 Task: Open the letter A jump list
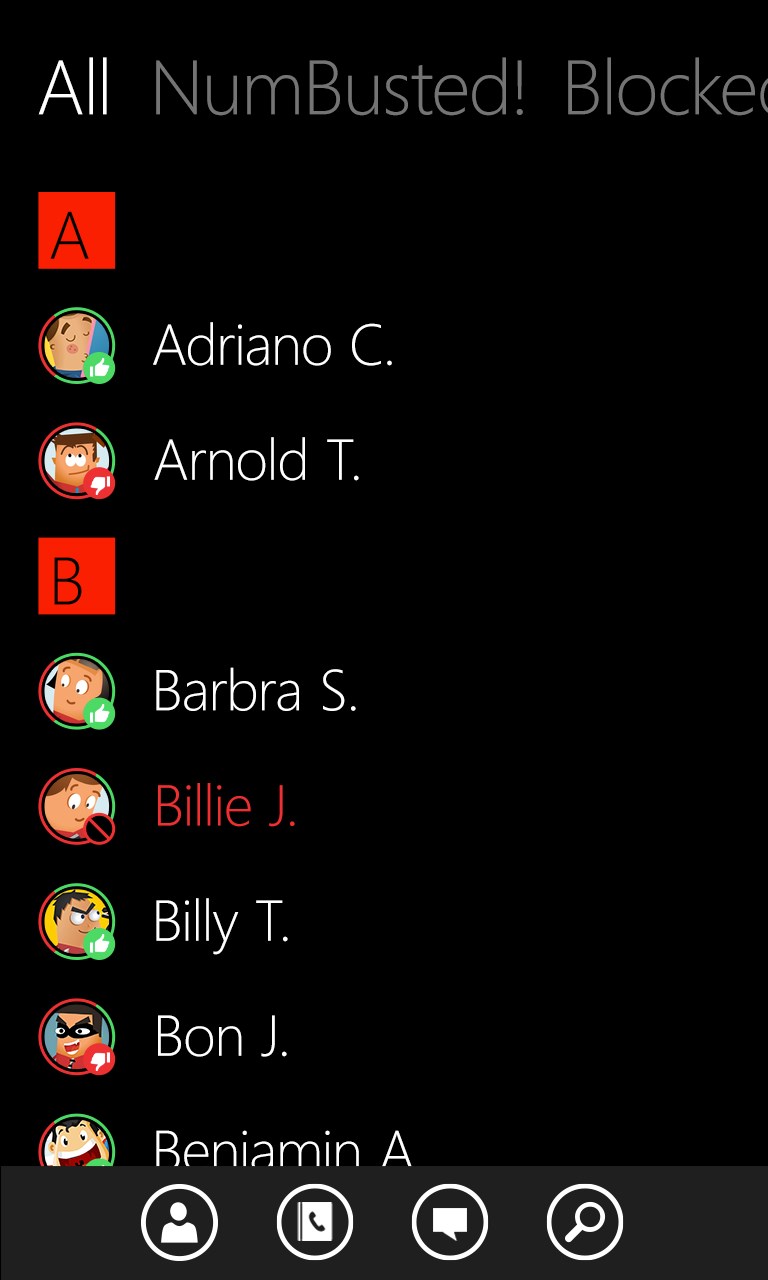click(77, 231)
